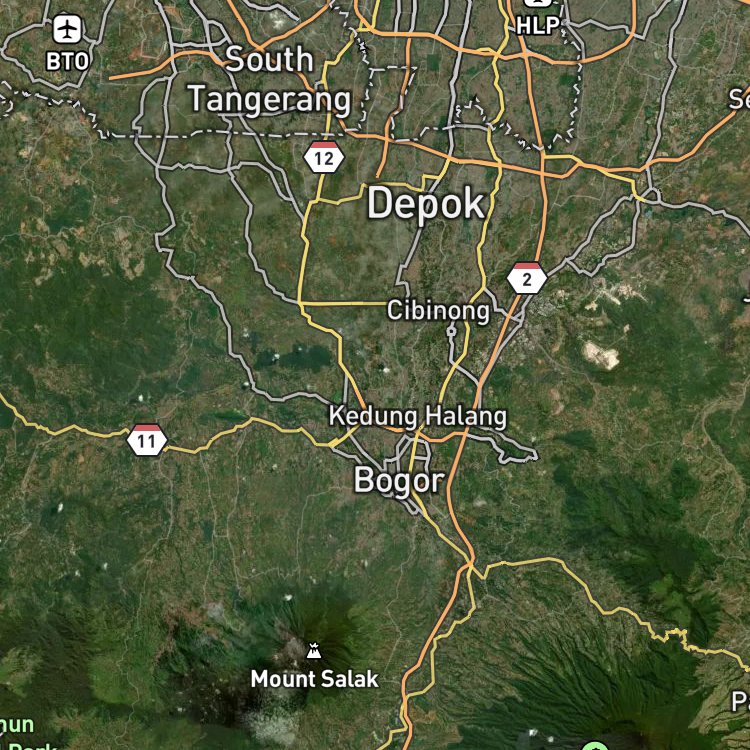The image size is (750, 750).
Task: Select the Depok city label
Action: (426, 203)
